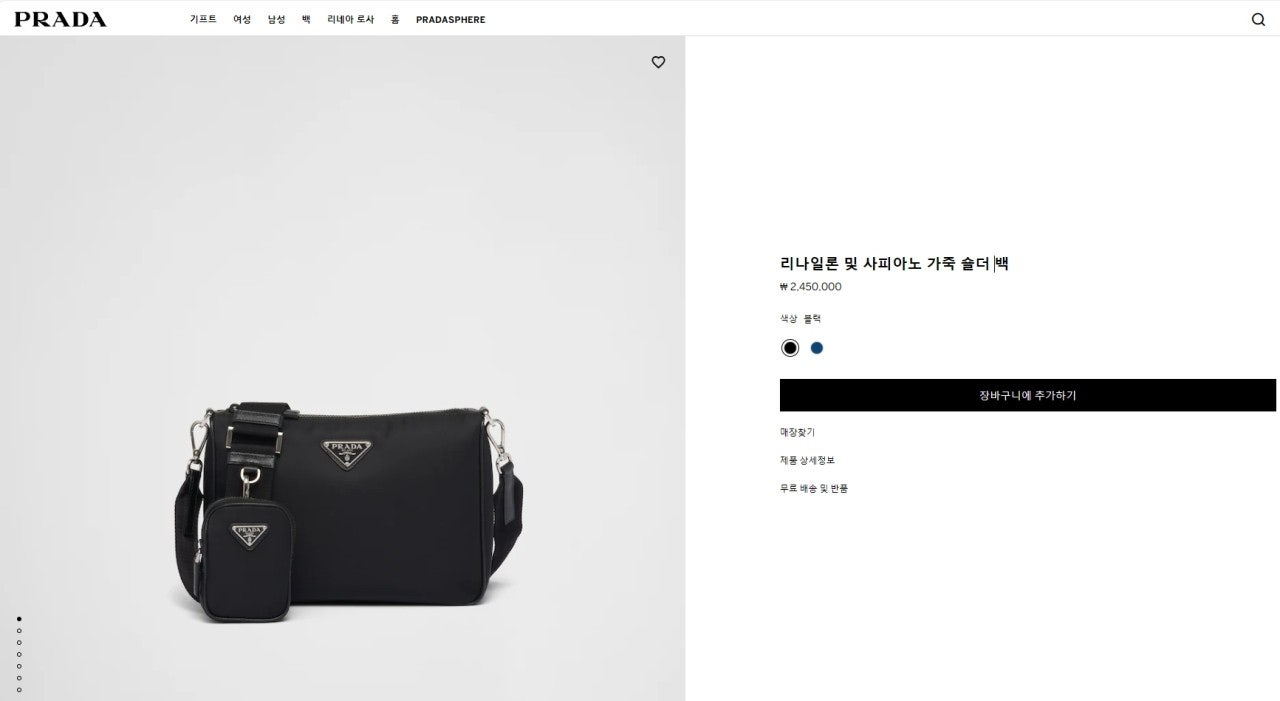Screen dimensions: 1280x701
Task: Open the search icon
Action: tap(1258, 19)
